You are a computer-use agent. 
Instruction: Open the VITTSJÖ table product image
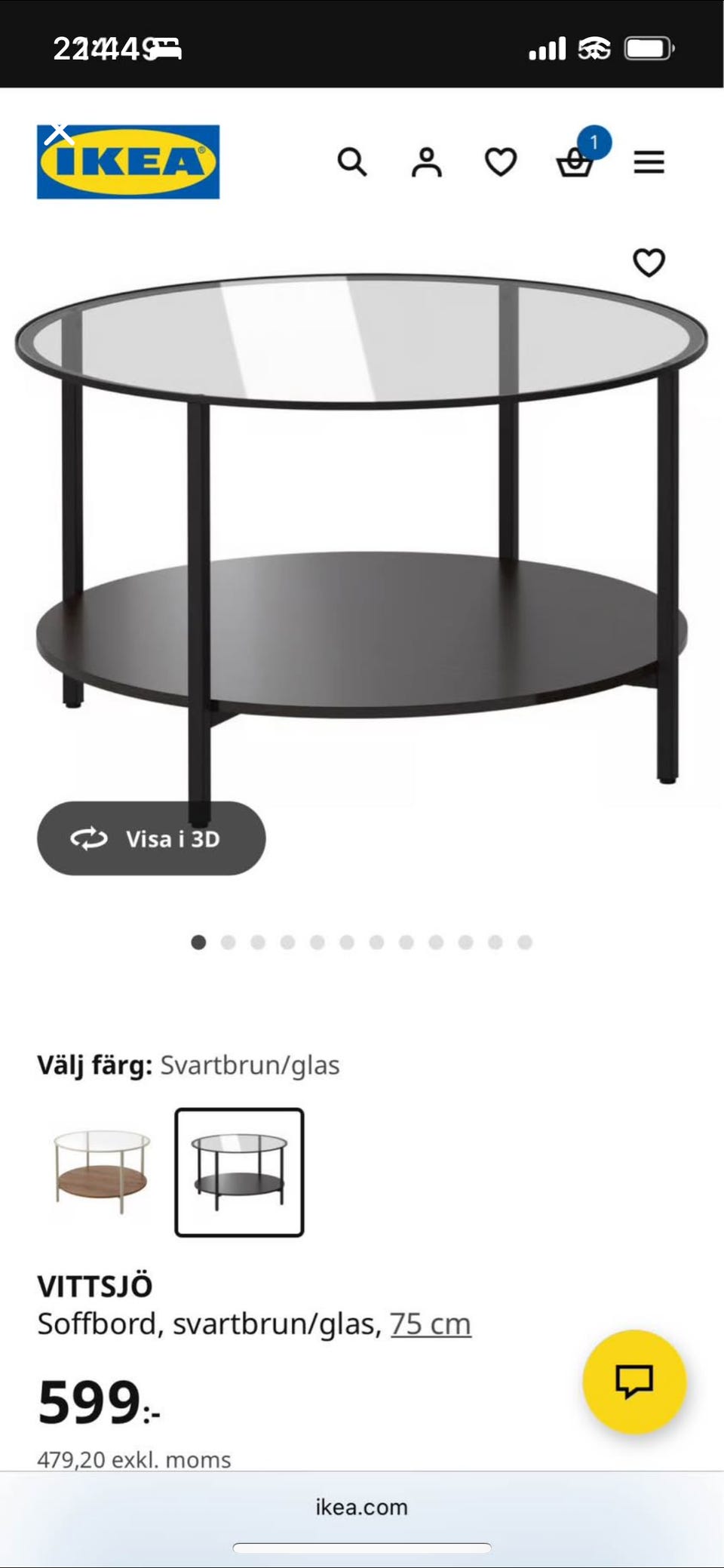[x=362, y=528]
